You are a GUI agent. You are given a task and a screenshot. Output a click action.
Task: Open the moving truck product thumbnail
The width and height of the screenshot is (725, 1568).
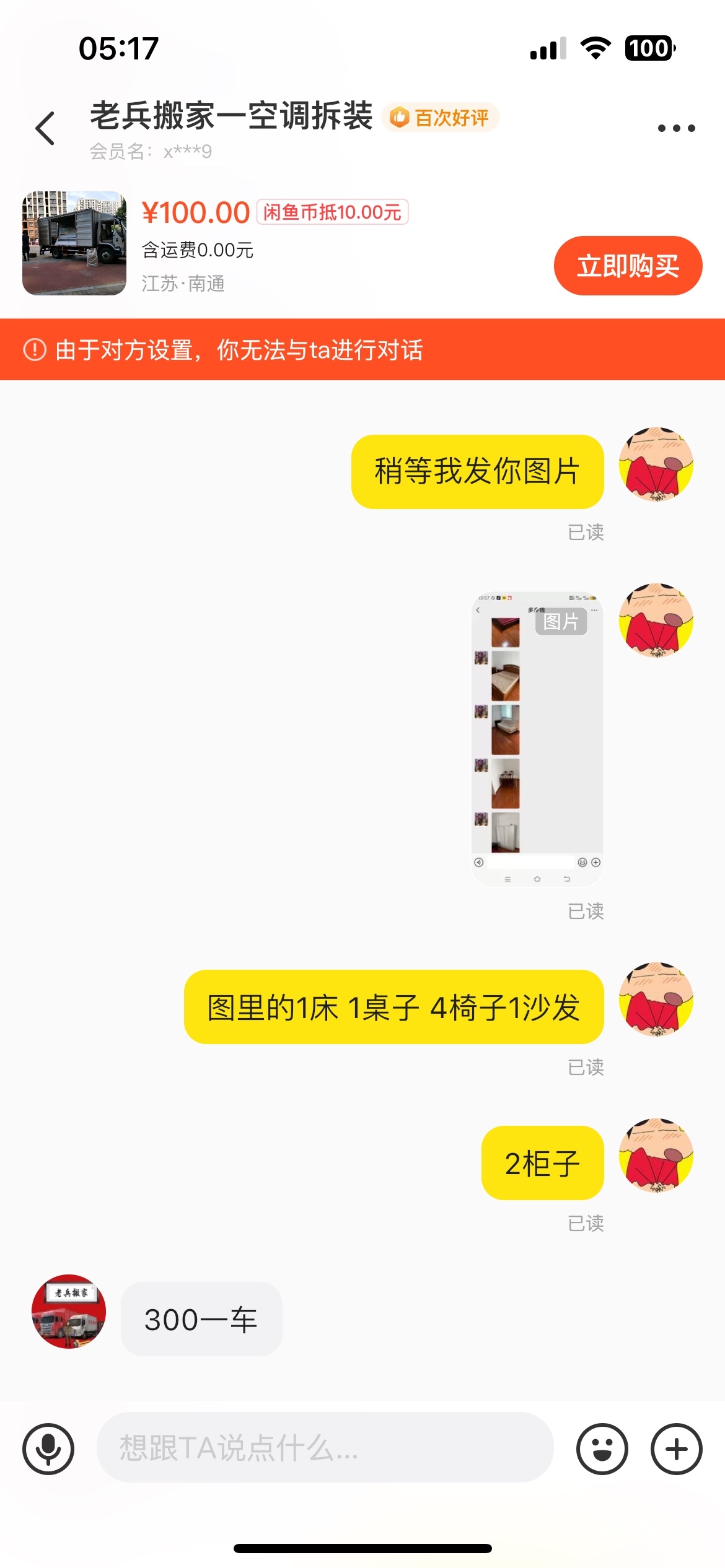pos(74,243)
